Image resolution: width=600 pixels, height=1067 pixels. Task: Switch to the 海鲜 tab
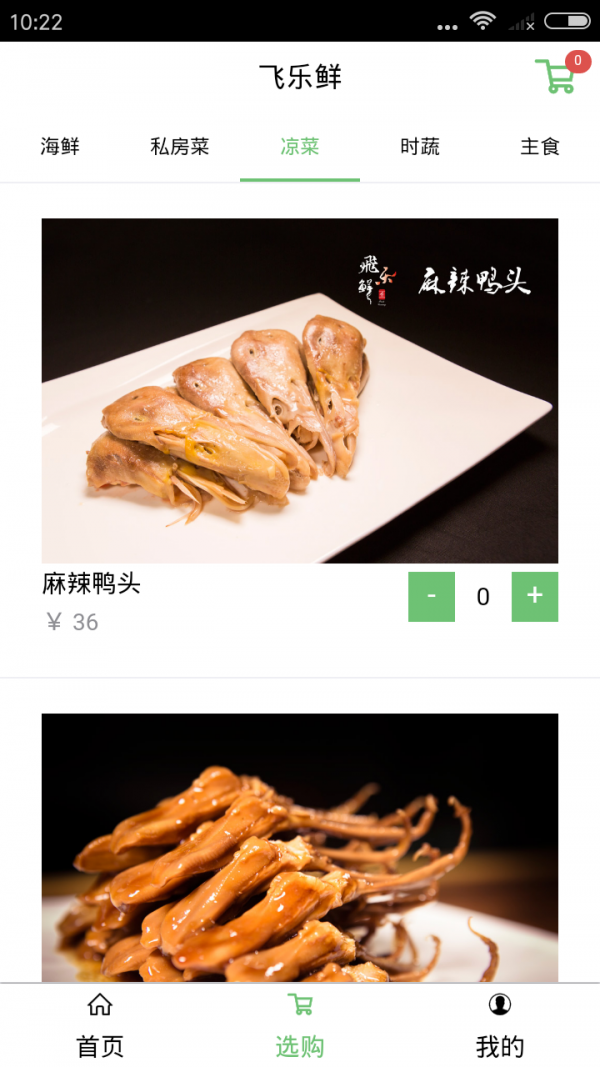(x=60, y=147)
